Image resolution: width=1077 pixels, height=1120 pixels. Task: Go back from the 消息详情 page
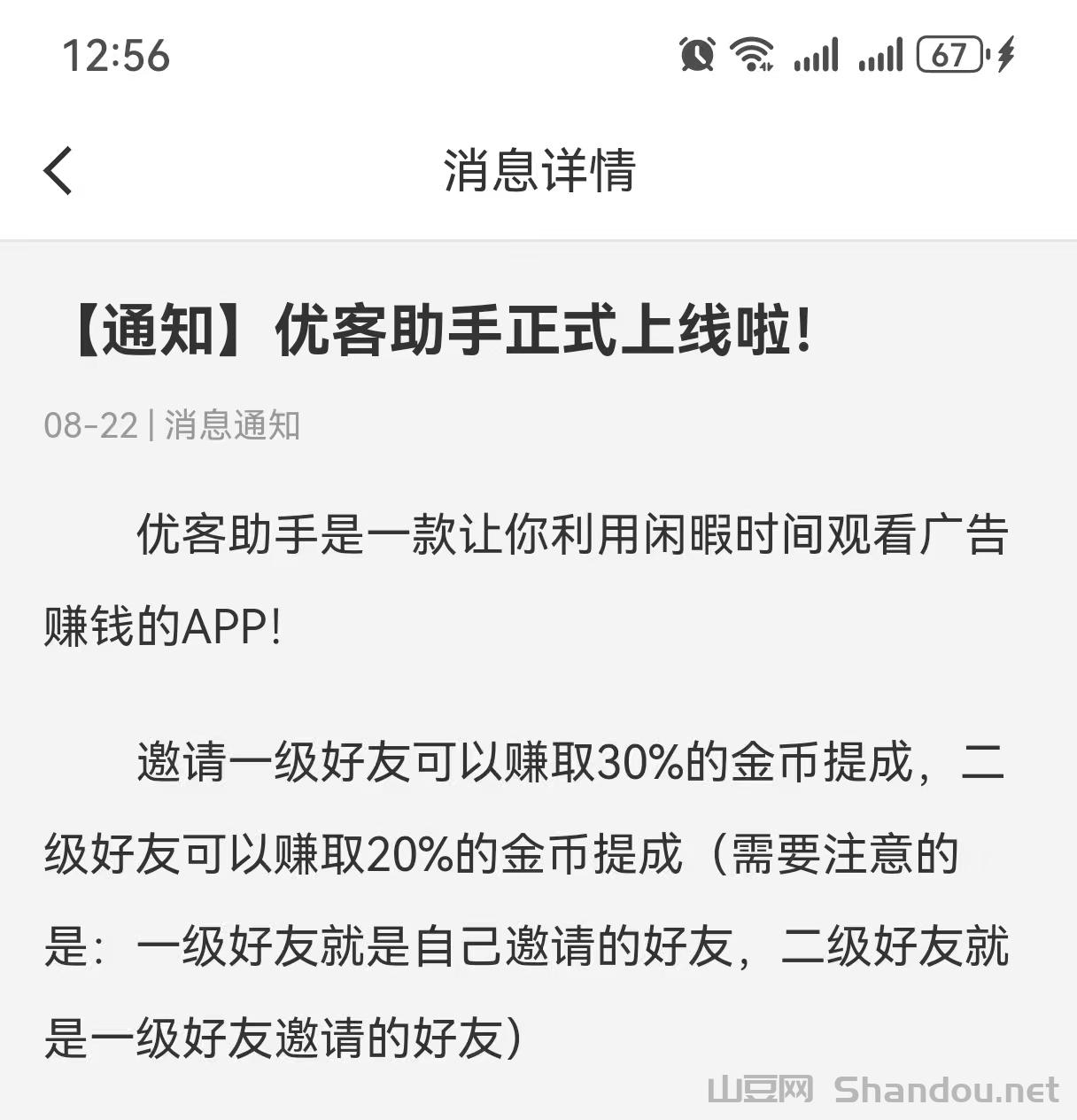58,170
